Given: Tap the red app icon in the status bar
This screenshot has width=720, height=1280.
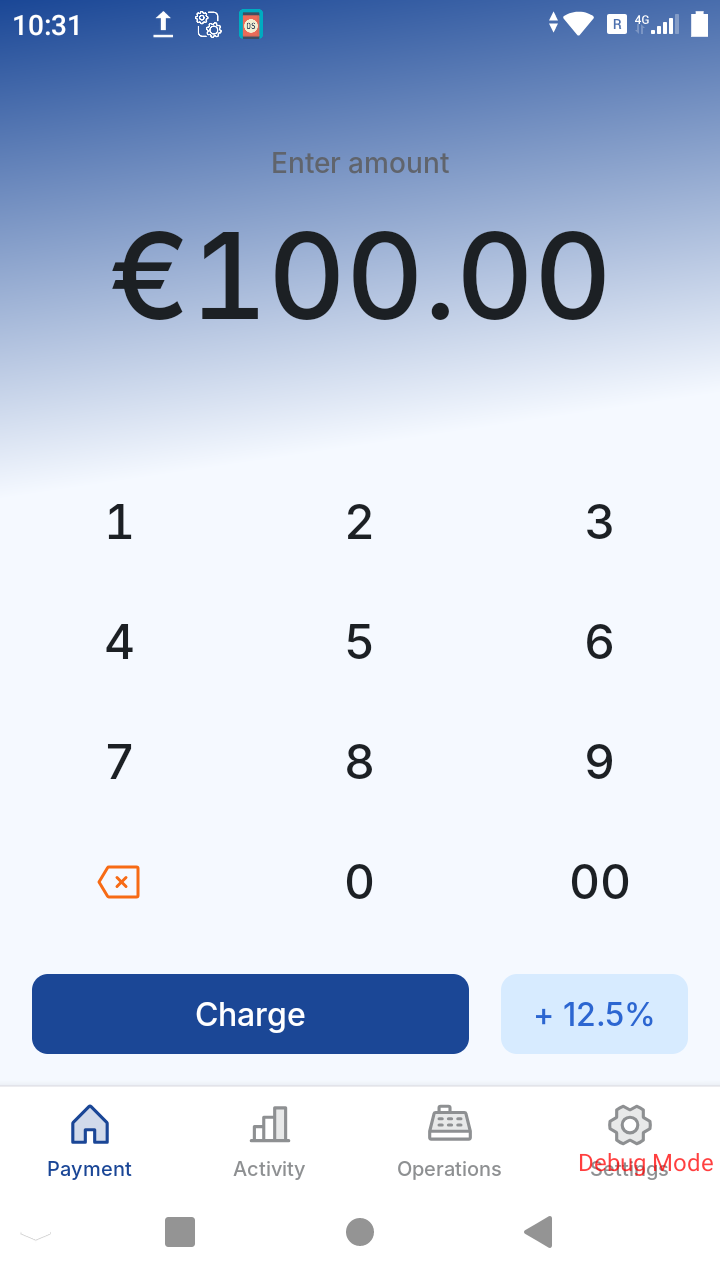Looking at the screenshot, I should [250, 24].
